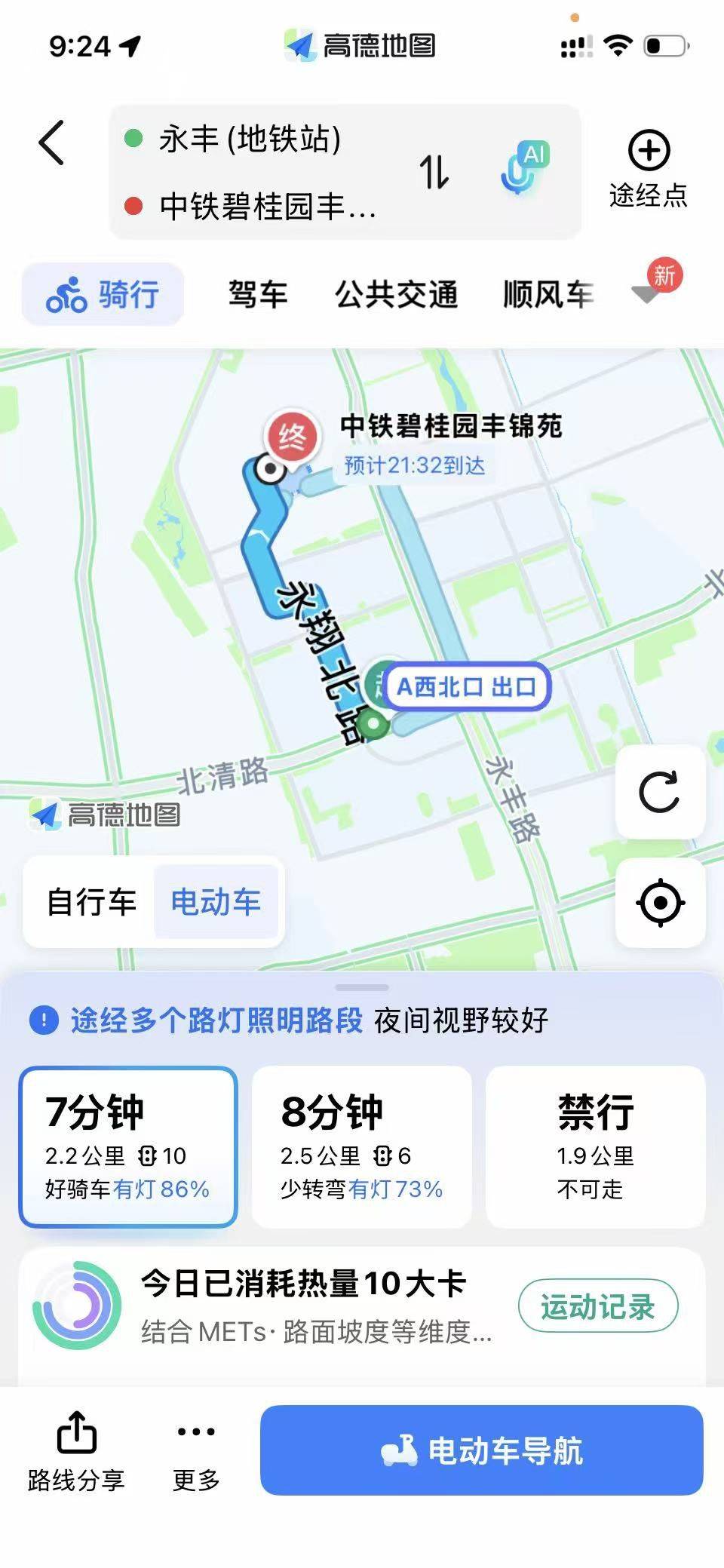Image resolution: width=724 pixels, height=1568 pixels.
Task: Refresh the route on the map
Action: coord(660,792)
